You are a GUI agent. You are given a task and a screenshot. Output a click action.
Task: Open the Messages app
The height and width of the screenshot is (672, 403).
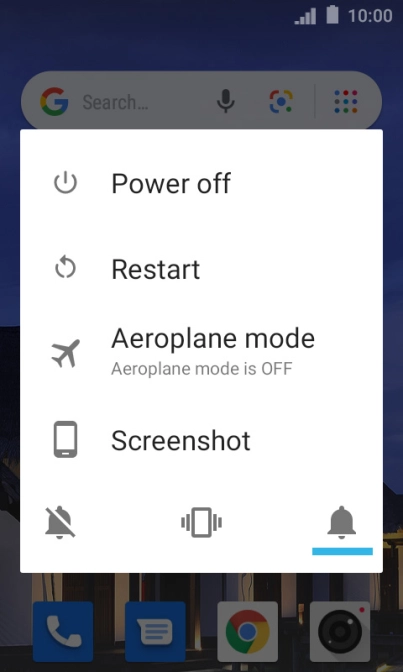[x=155, y=632]
